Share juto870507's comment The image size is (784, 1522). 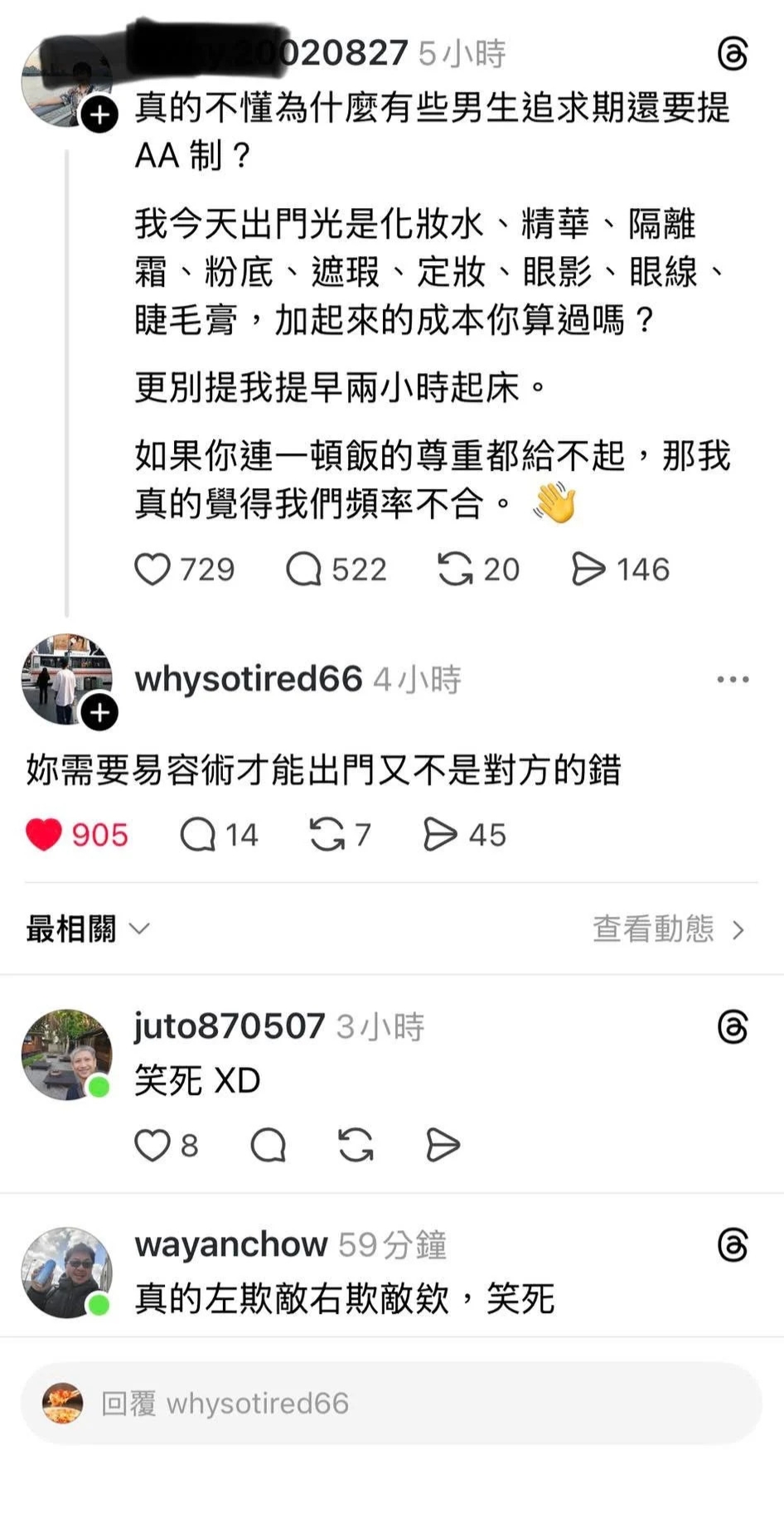pyautogui.click(x=443, y=1146)
